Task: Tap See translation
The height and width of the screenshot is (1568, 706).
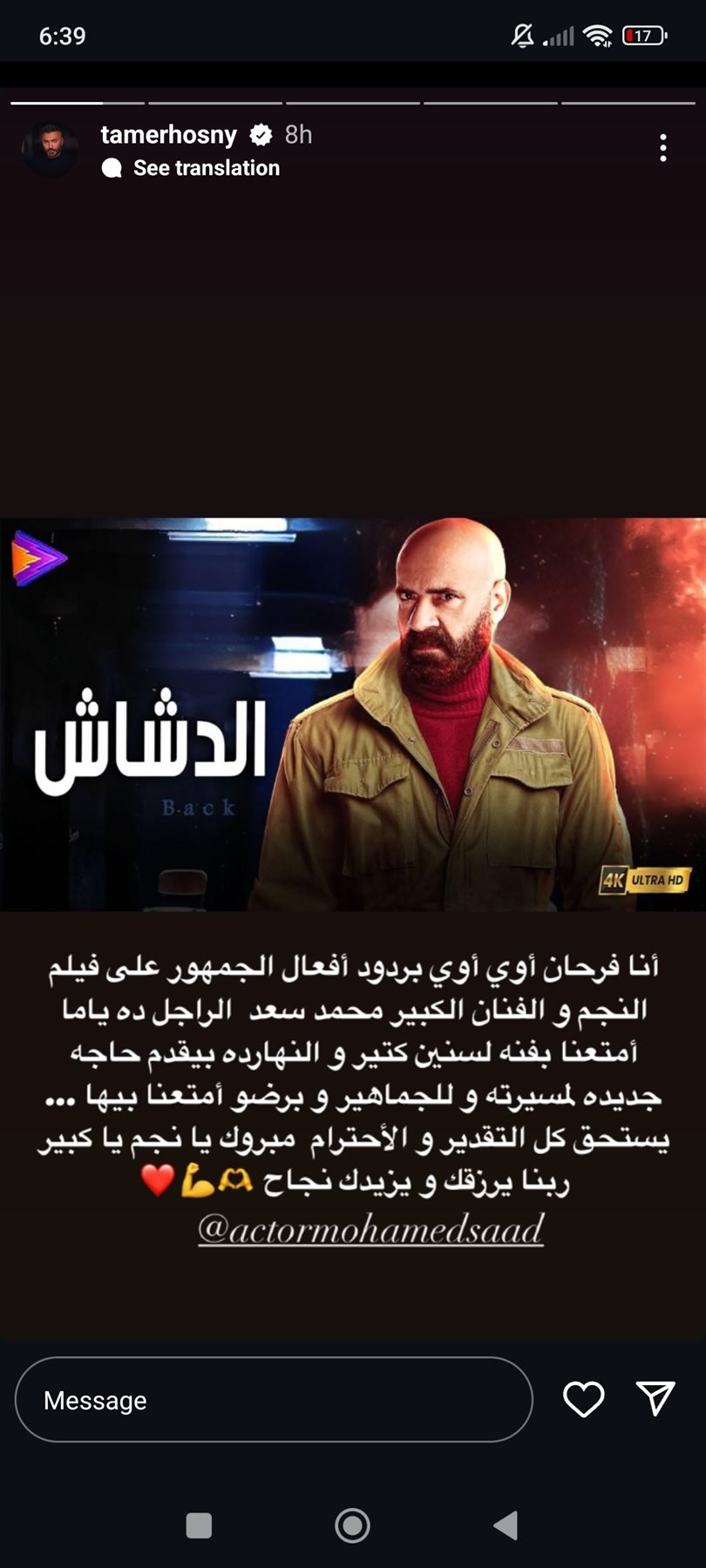Action: [206, 168]
